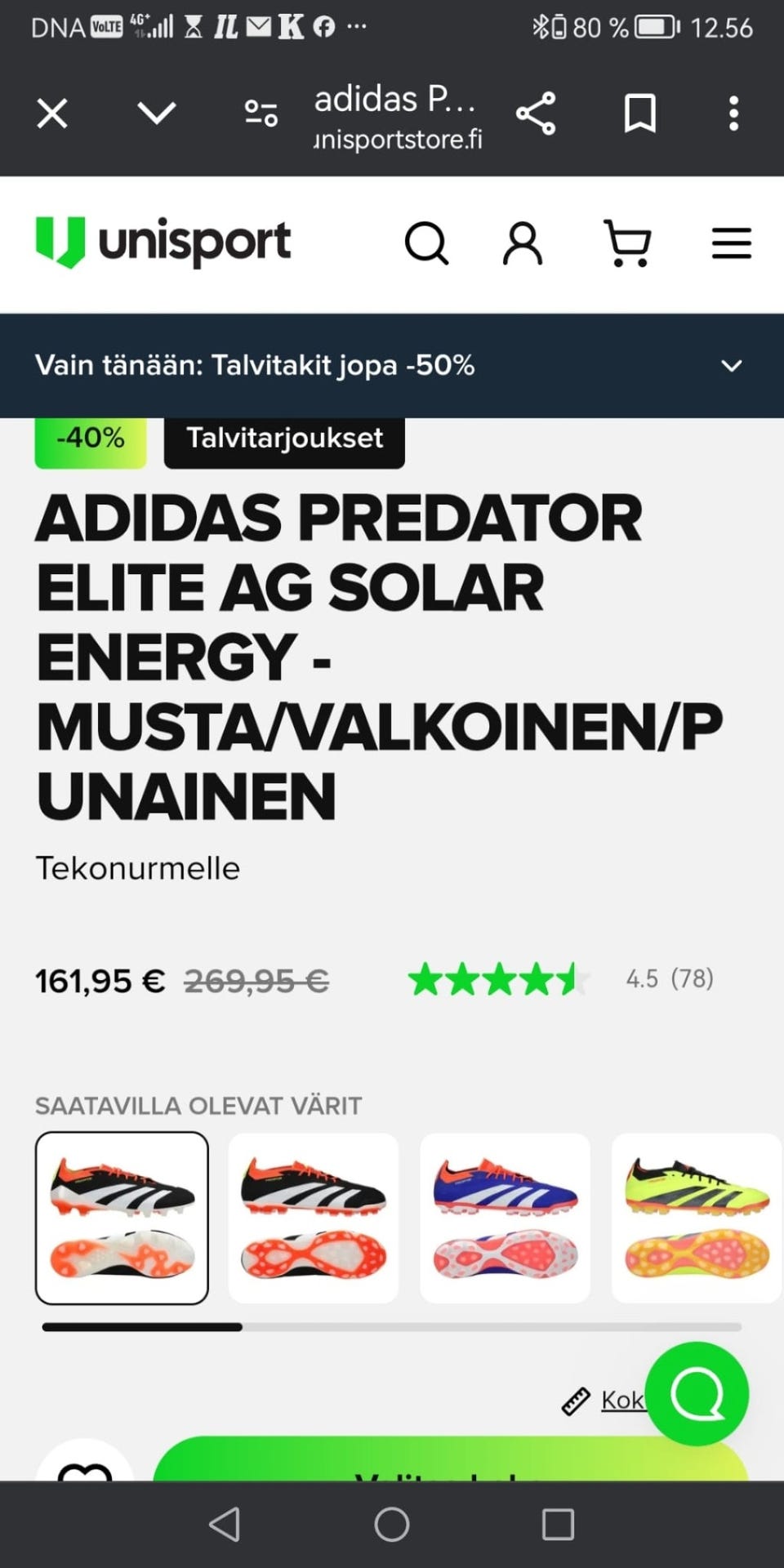
Task: Share this product page
Action: (536, 114)
